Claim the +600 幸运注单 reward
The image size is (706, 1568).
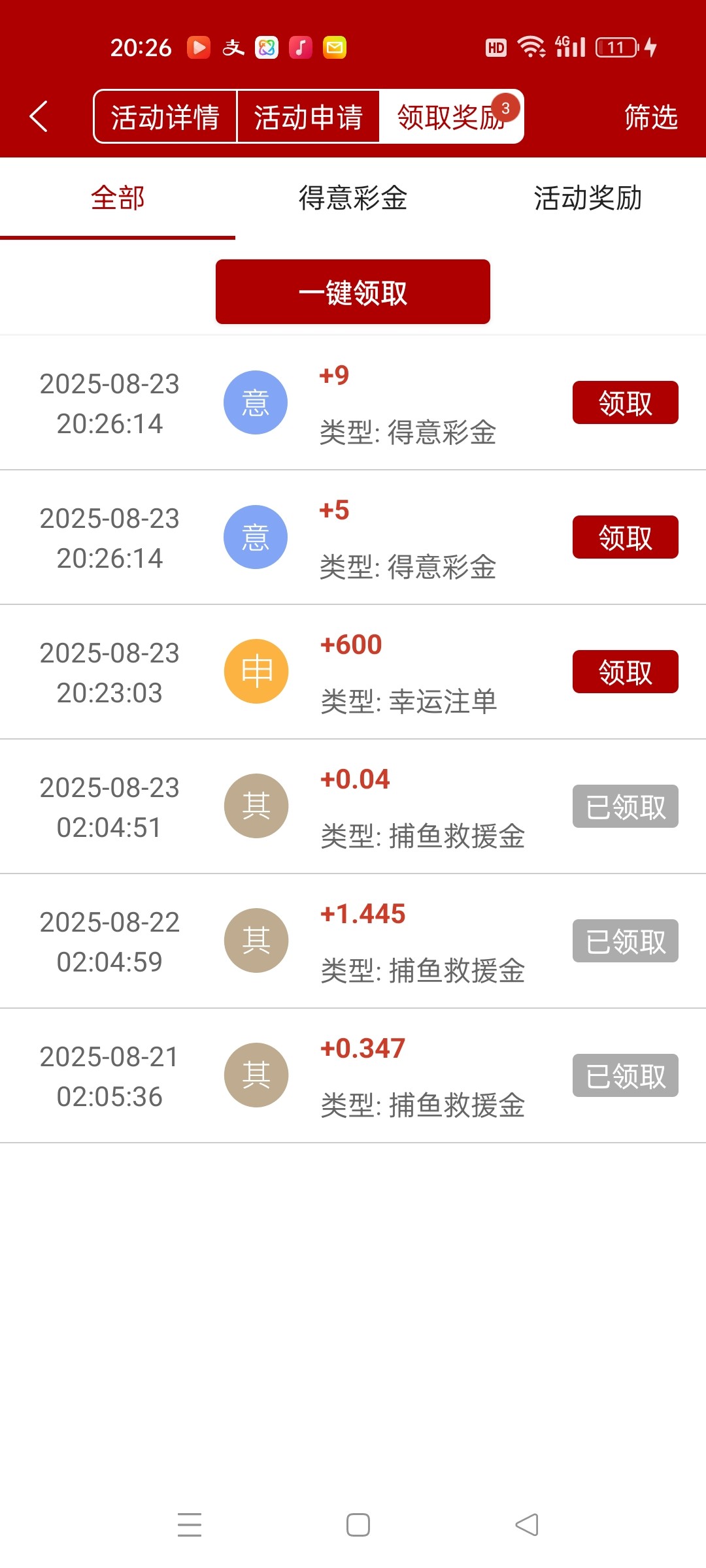tap(625, 672)
